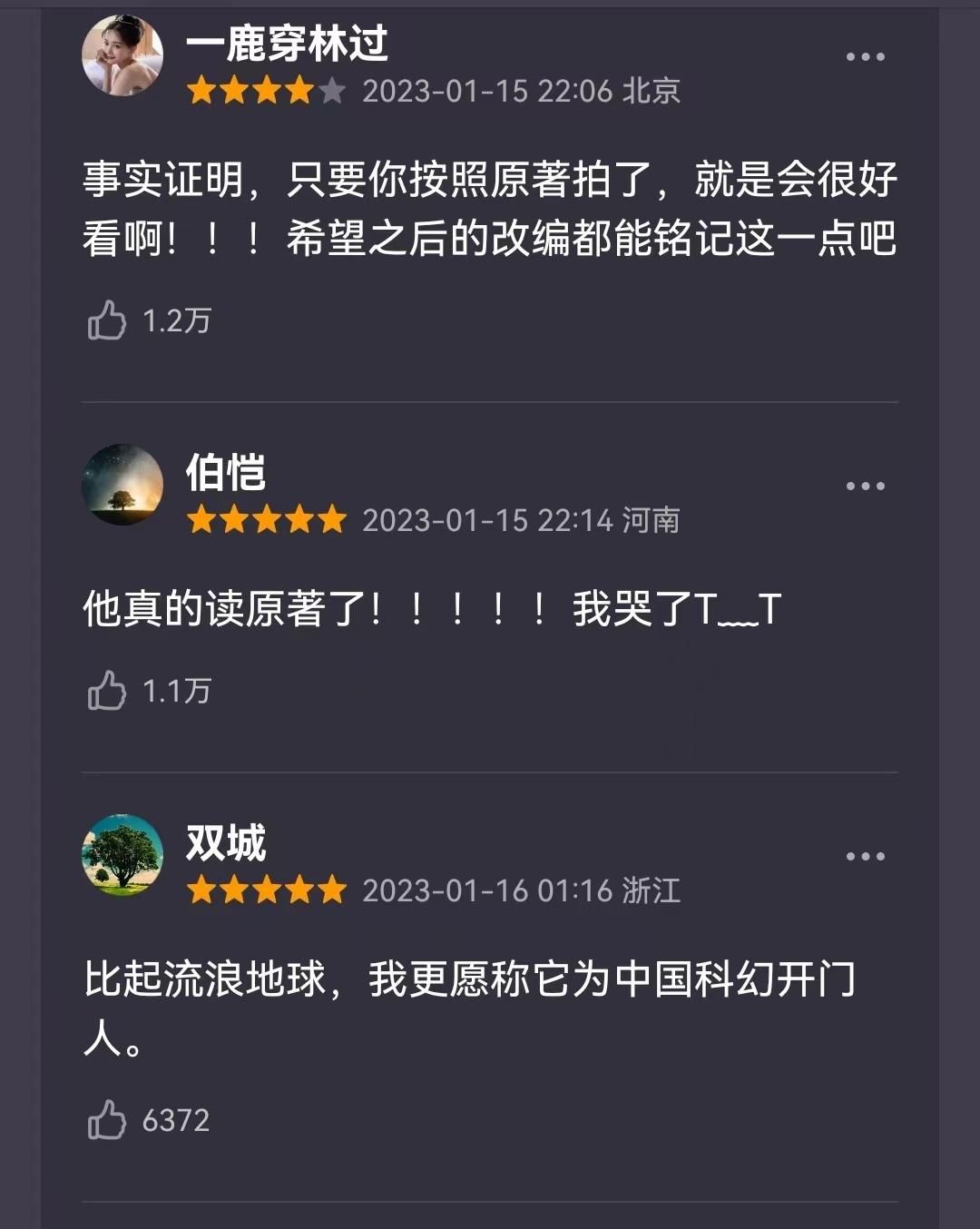The height and width of the screenshot is (1229, 980).
Task: Like 一鹿穿林过's review with thumbs-up icon
Action: click(109, 320)
